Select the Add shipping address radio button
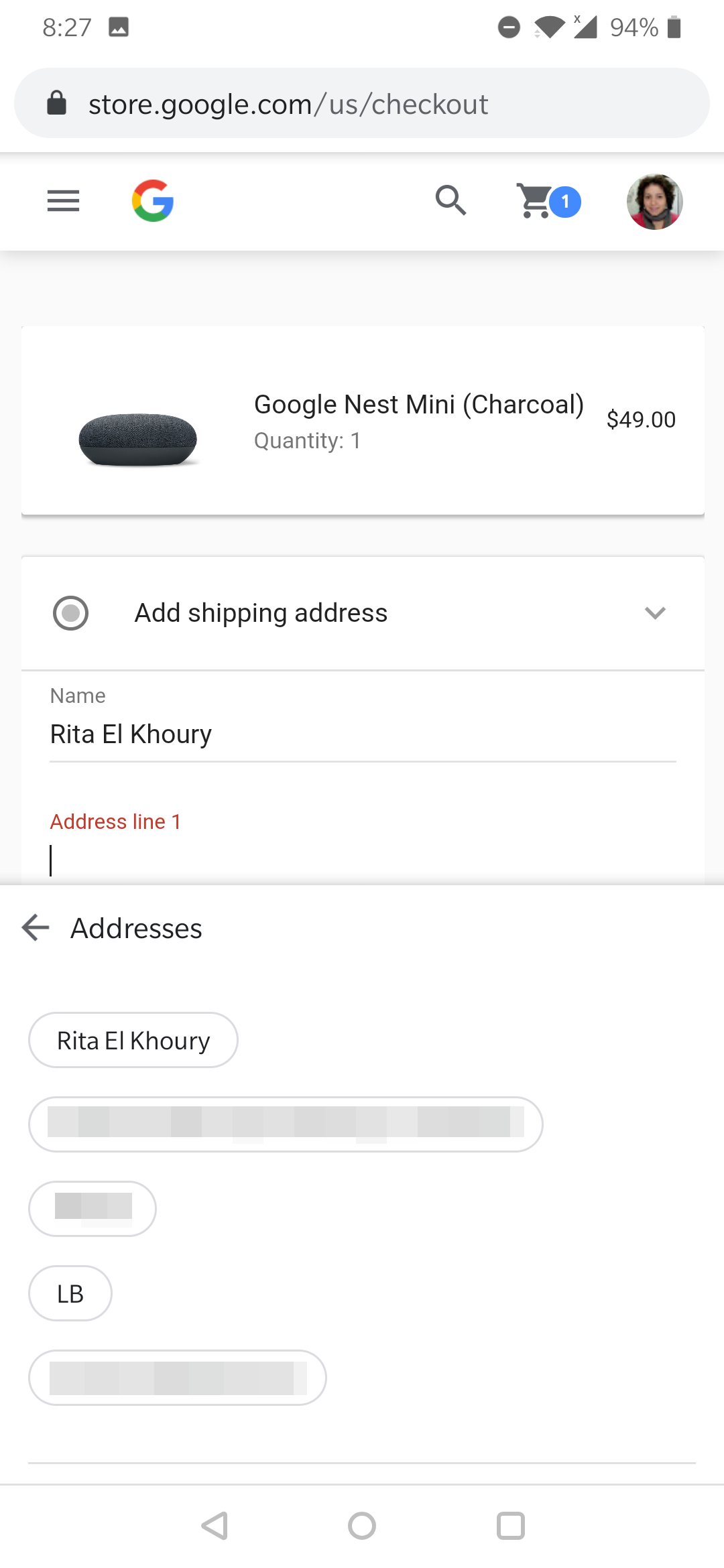Screen dimensions: 724x1568 tap(70, 612)
